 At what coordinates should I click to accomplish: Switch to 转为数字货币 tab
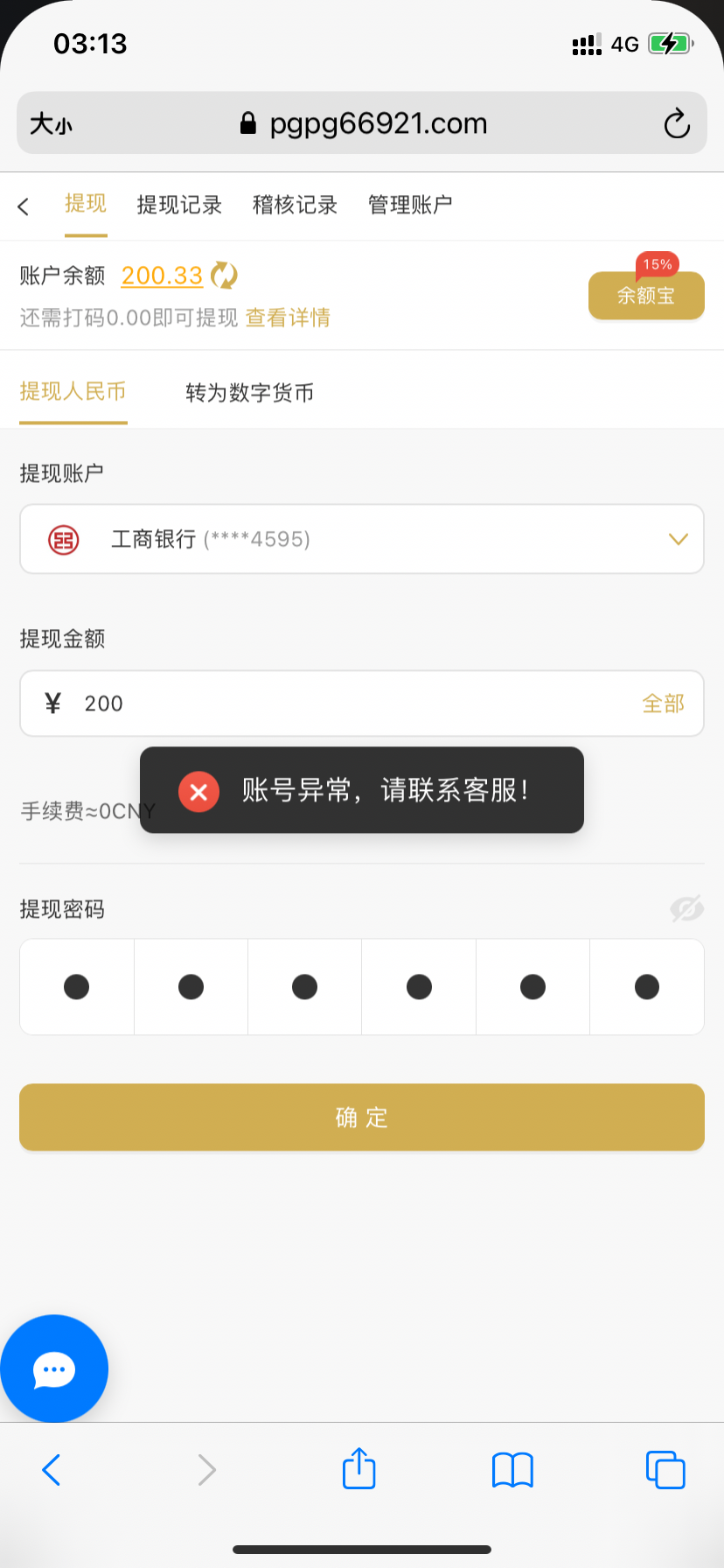249,393
